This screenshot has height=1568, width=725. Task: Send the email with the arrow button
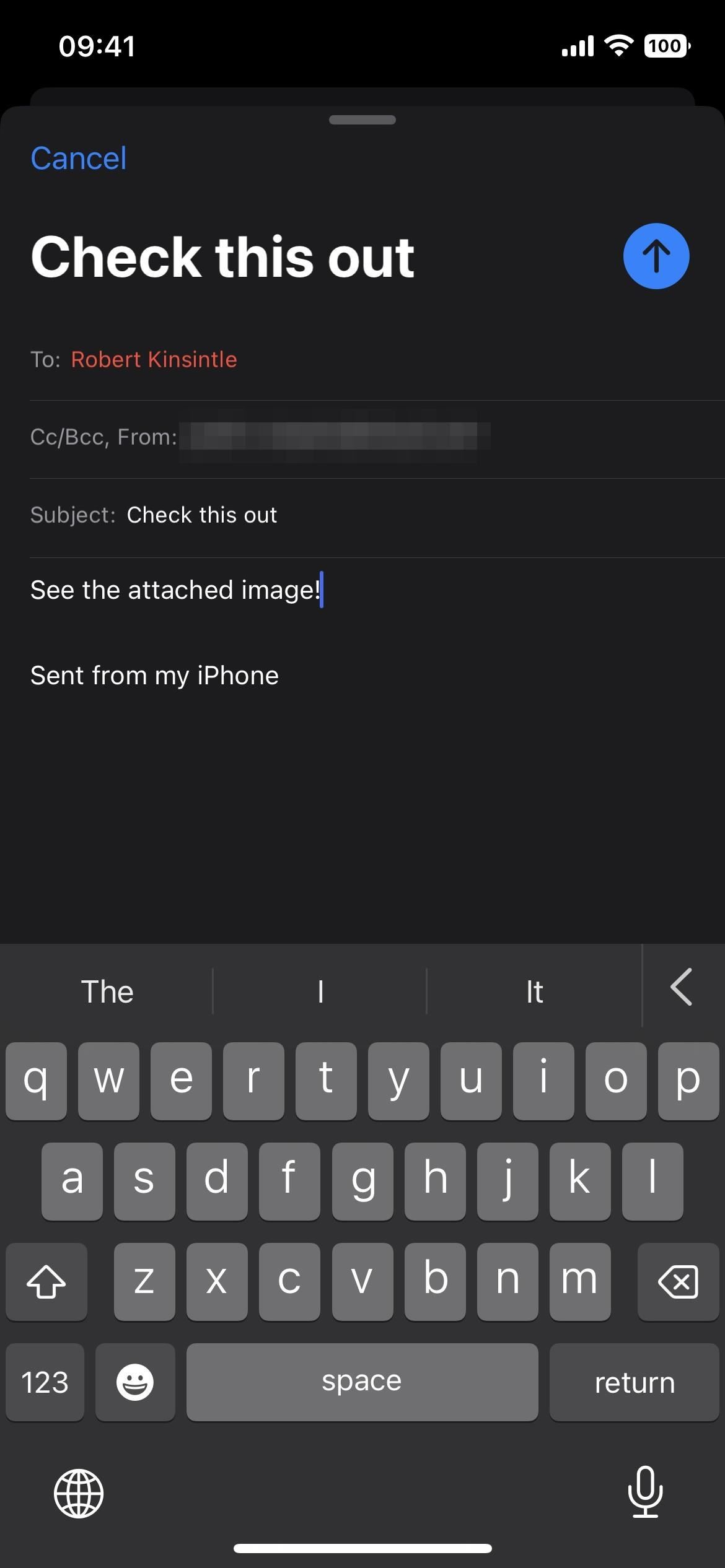click(656, 256)
